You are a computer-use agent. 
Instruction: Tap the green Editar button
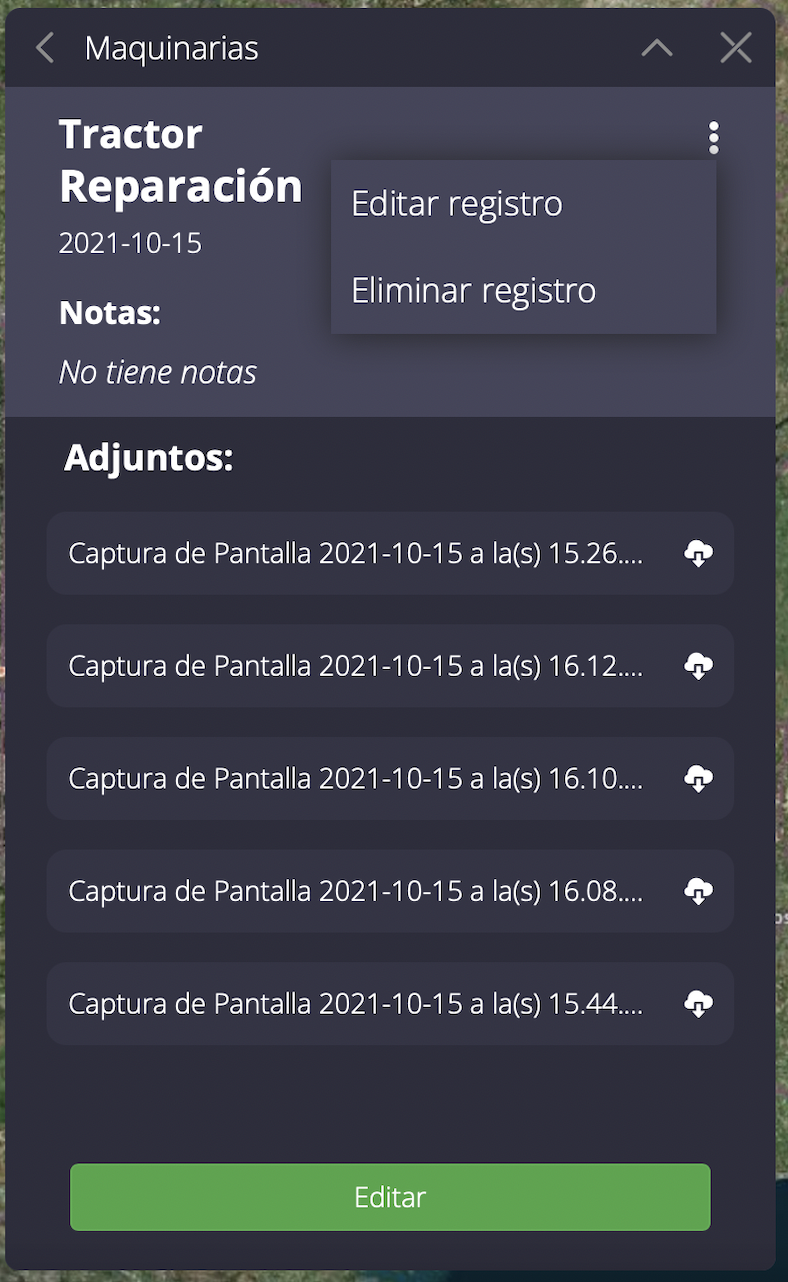coord(390,1197)
